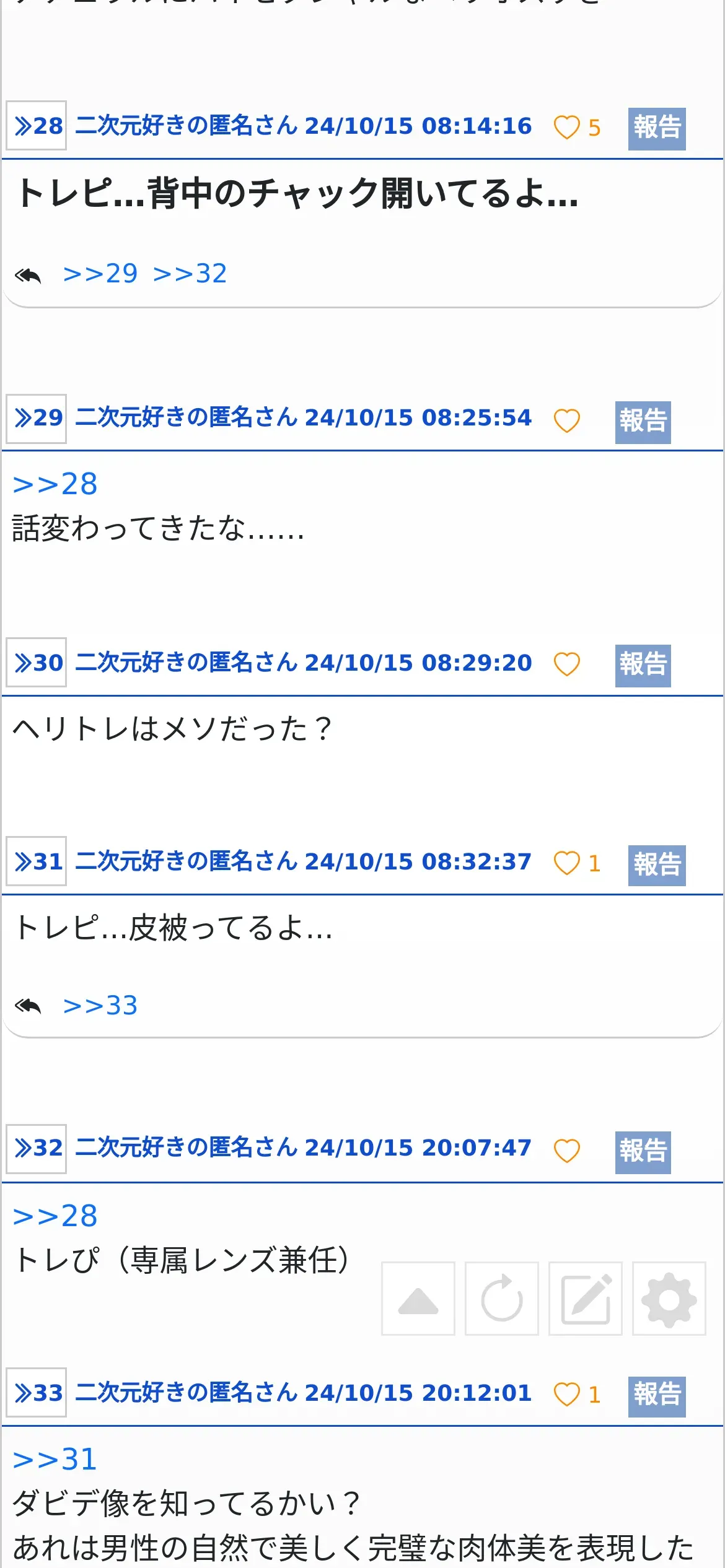Image resolution: width=725 pixels, height=1568 pixels.
Task: Like post number 30
Action: (x=566, y=664)
